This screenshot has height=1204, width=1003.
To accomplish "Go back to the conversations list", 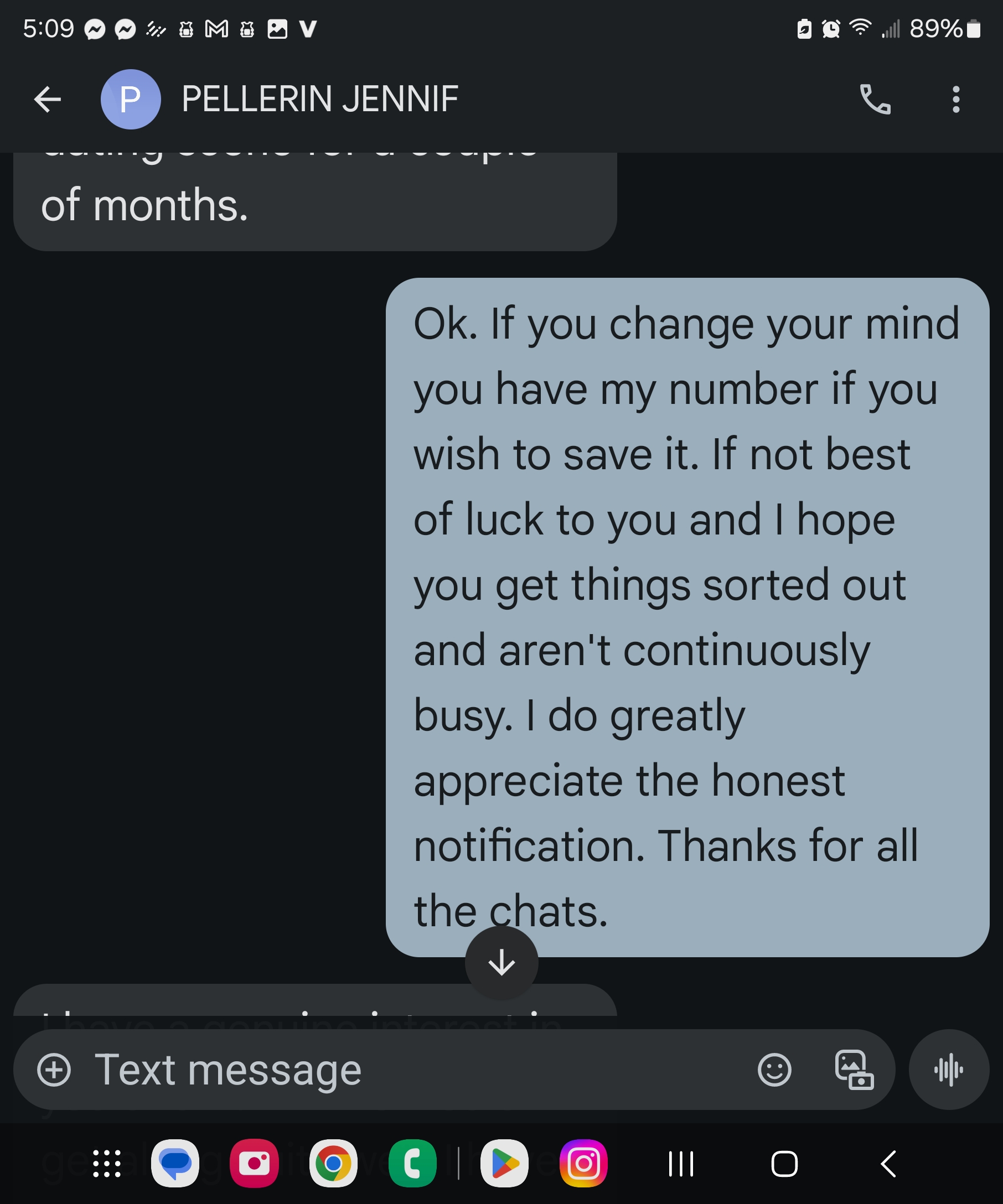I will [48, 99].
